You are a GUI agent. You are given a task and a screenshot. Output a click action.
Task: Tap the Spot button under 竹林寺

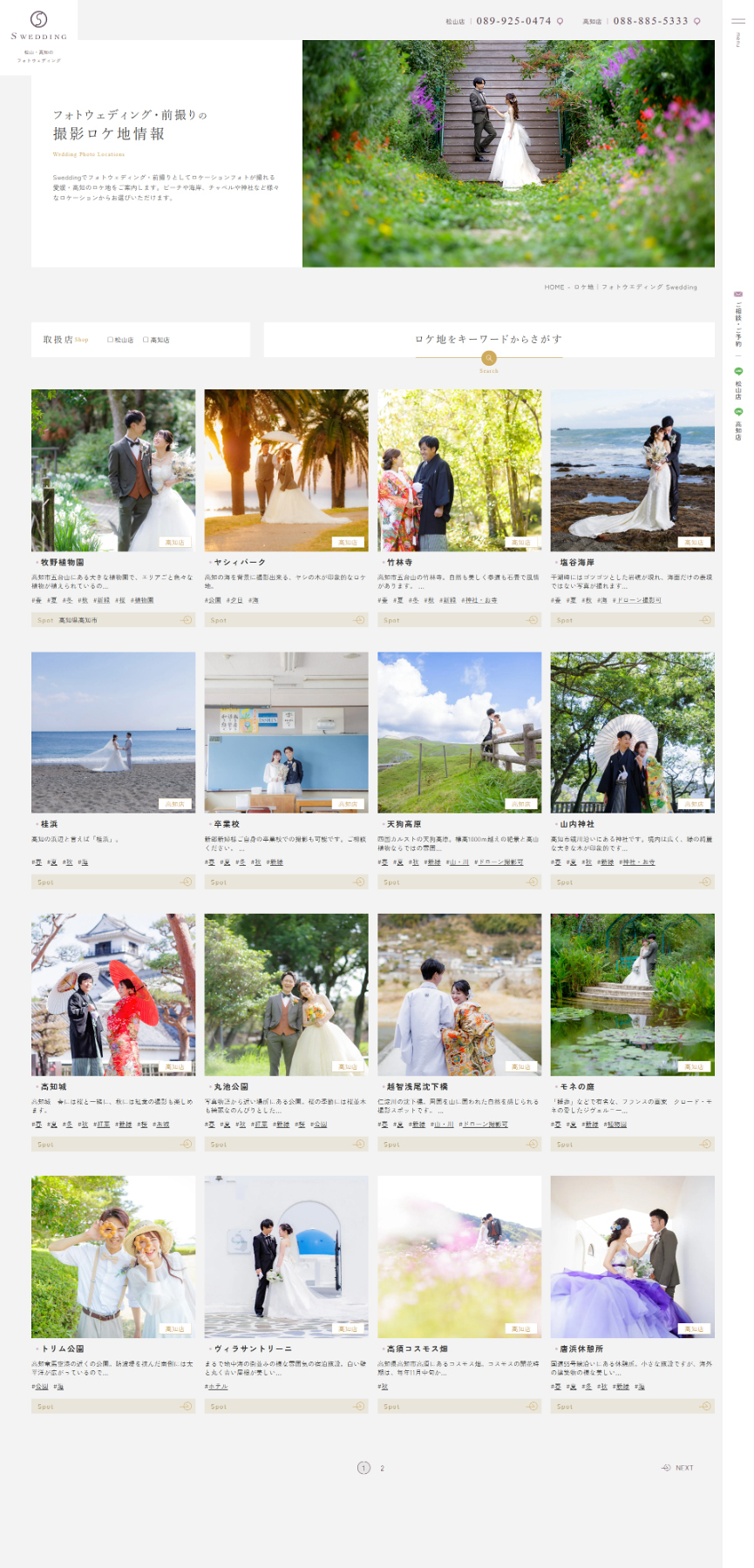pos(459,620)
